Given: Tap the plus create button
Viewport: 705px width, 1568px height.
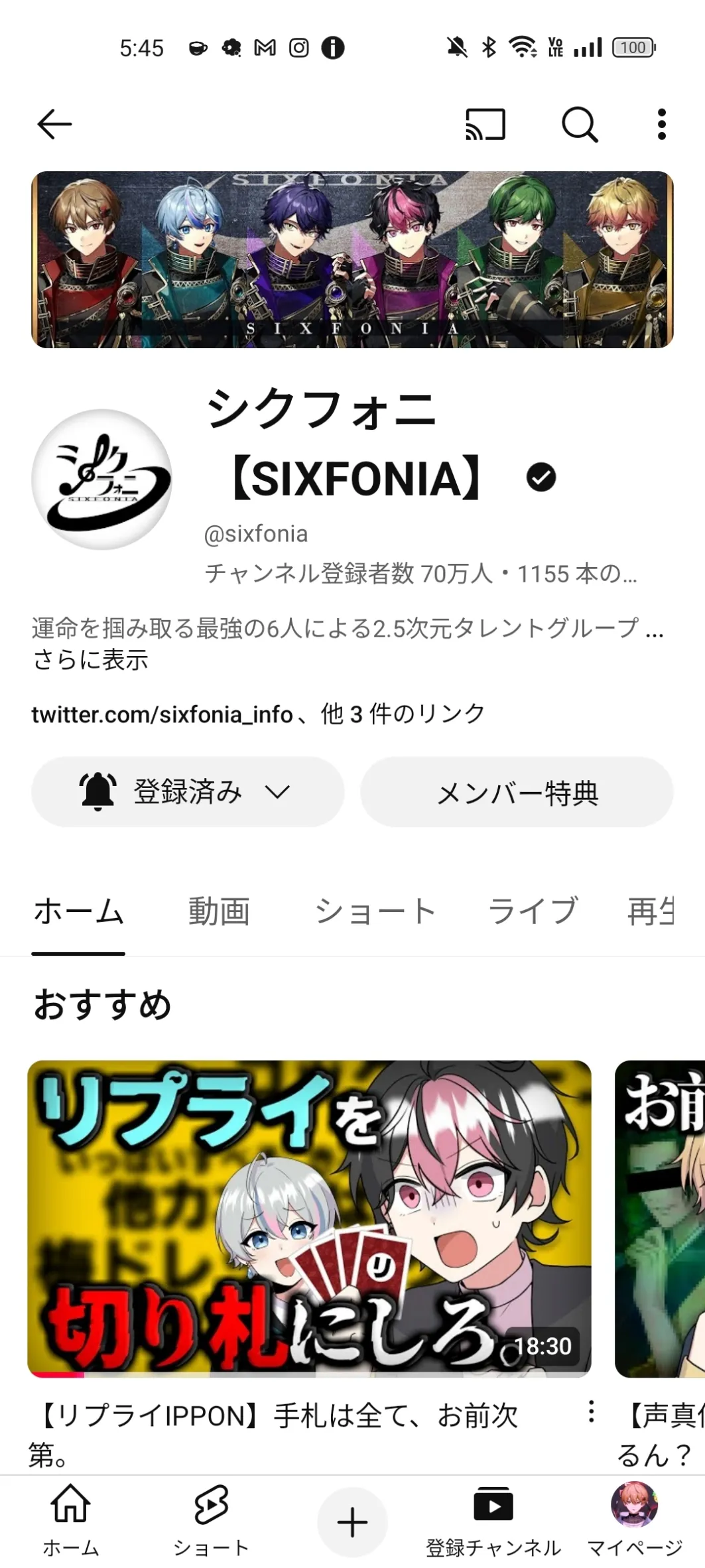Looking at the screenshot, I should (x=352, y=1522).
